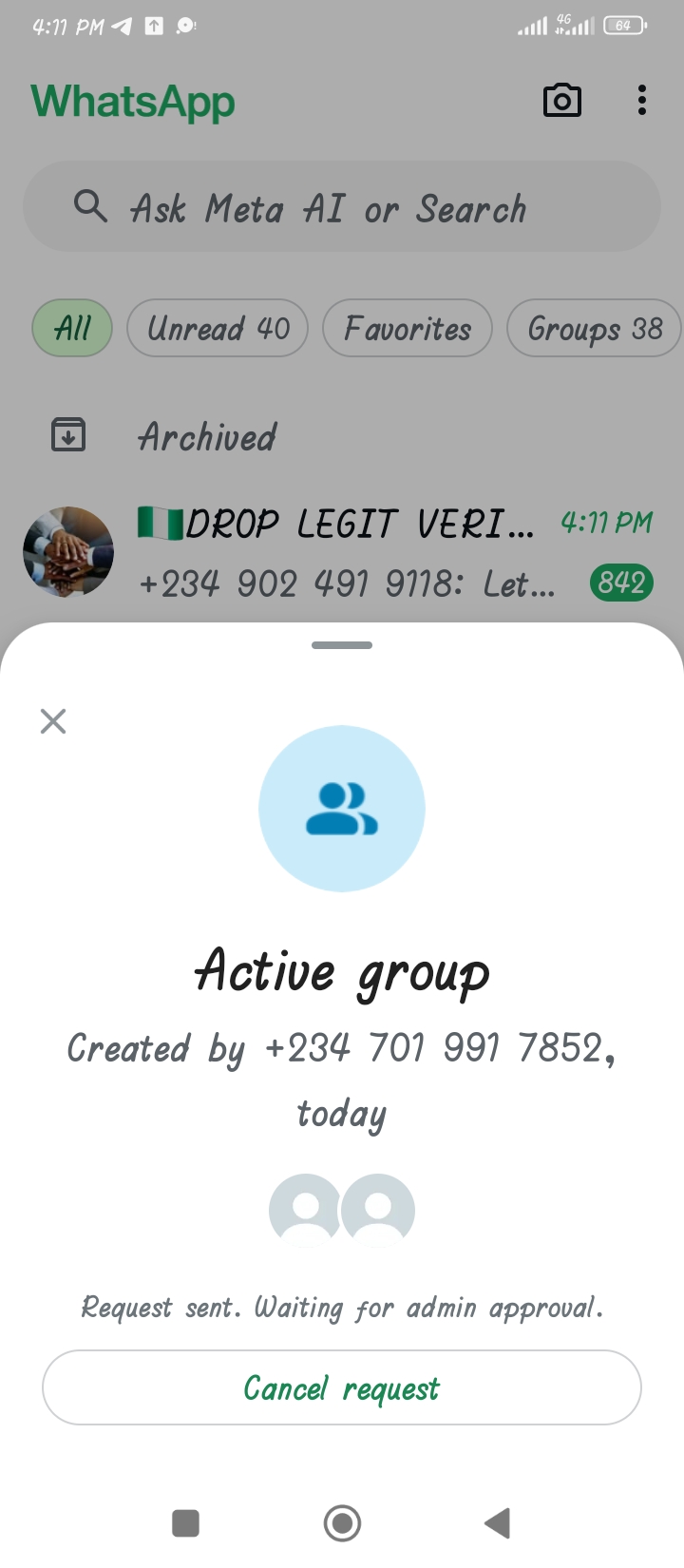Go back with the system back button

point(497,1522)
